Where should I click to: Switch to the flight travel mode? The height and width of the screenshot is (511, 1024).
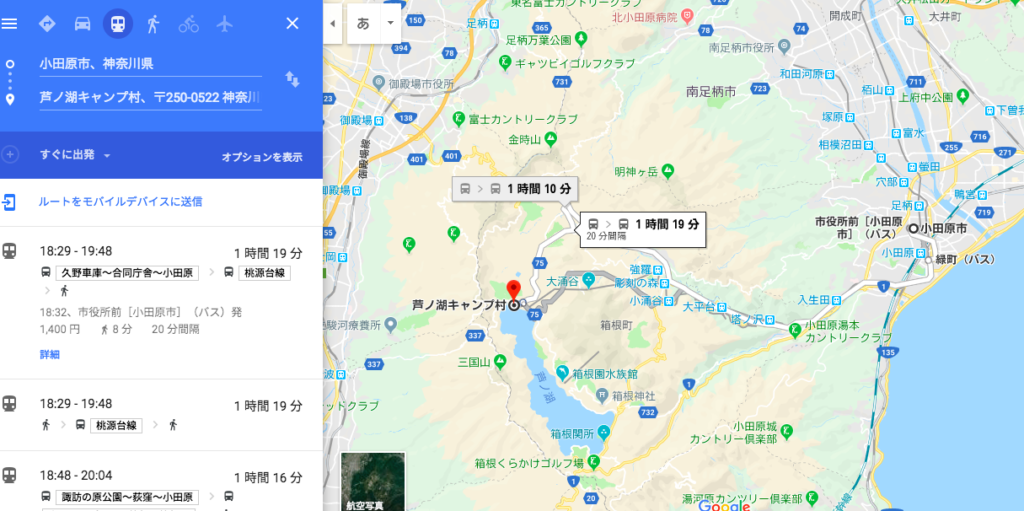[223, 23]
